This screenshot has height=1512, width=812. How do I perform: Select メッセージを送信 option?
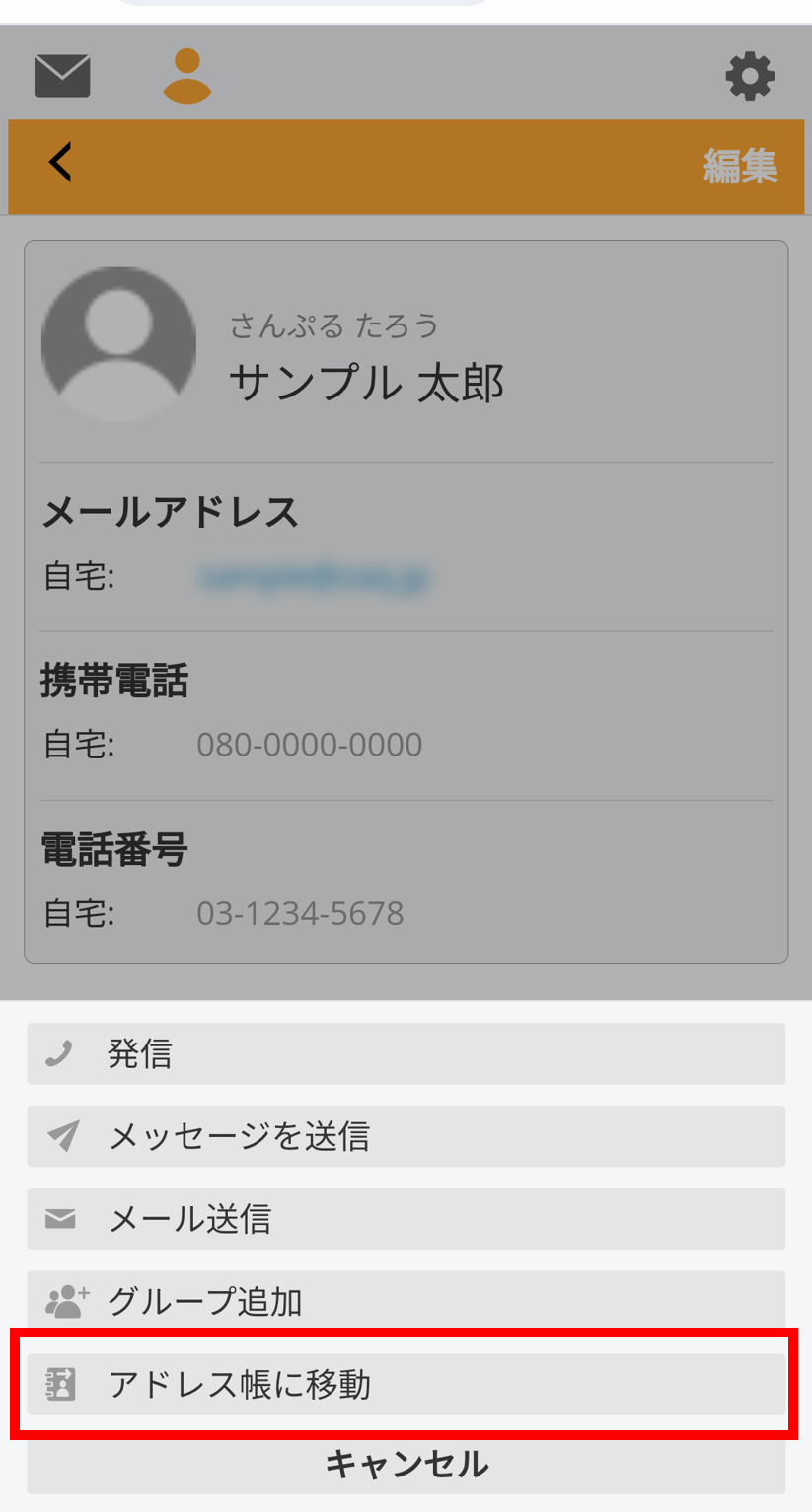tap(406, 1136)
